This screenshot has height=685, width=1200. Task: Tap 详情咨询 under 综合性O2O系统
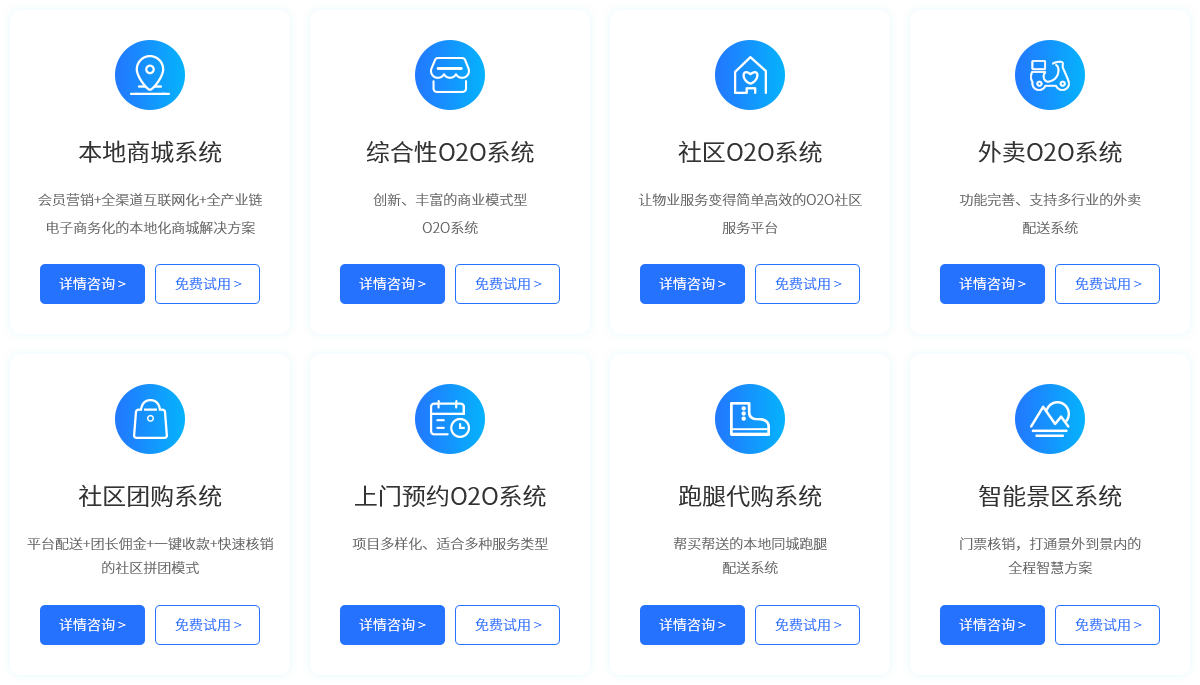point(392,284)
